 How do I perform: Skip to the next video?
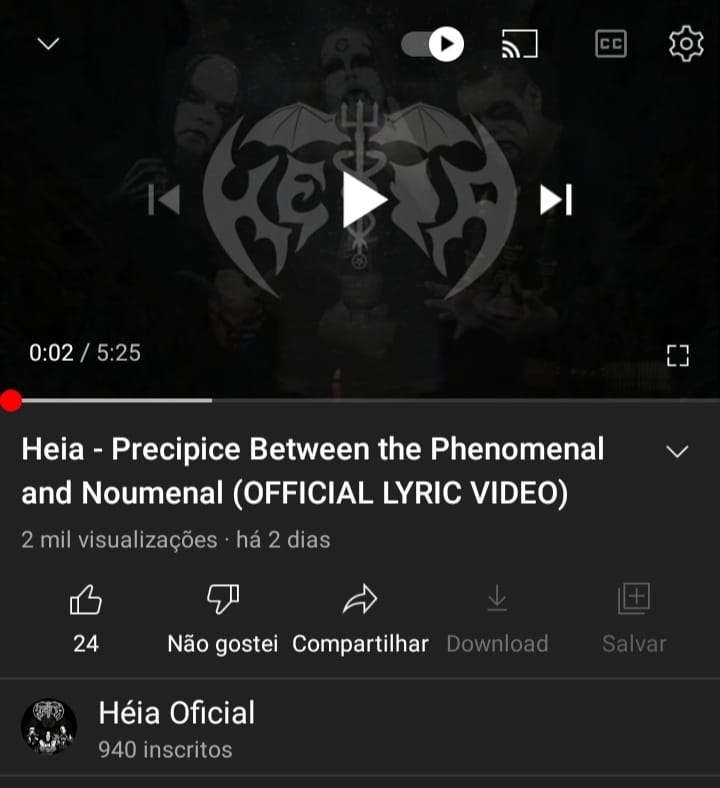pyautogui.click(x=556, y=200)
